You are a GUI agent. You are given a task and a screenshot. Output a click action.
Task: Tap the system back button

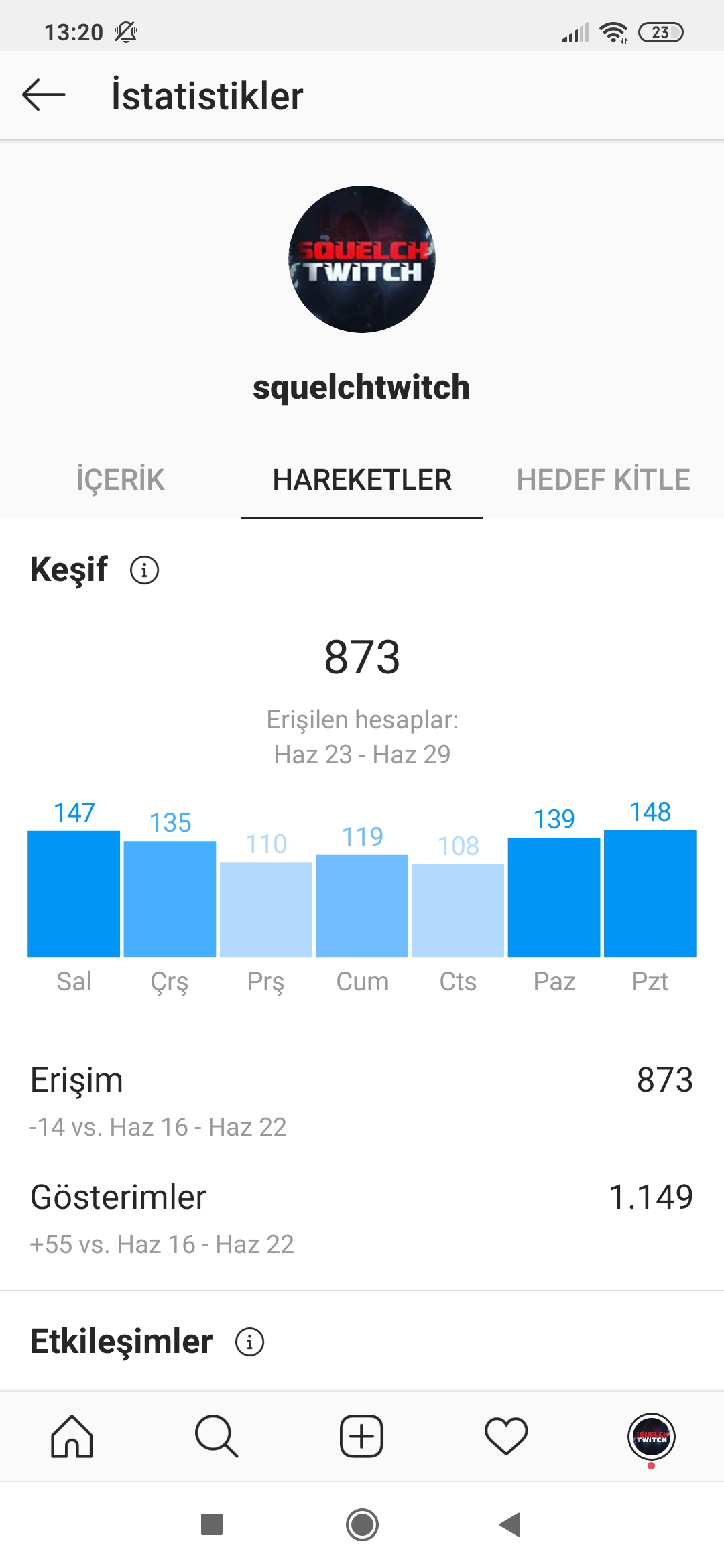511,1524
